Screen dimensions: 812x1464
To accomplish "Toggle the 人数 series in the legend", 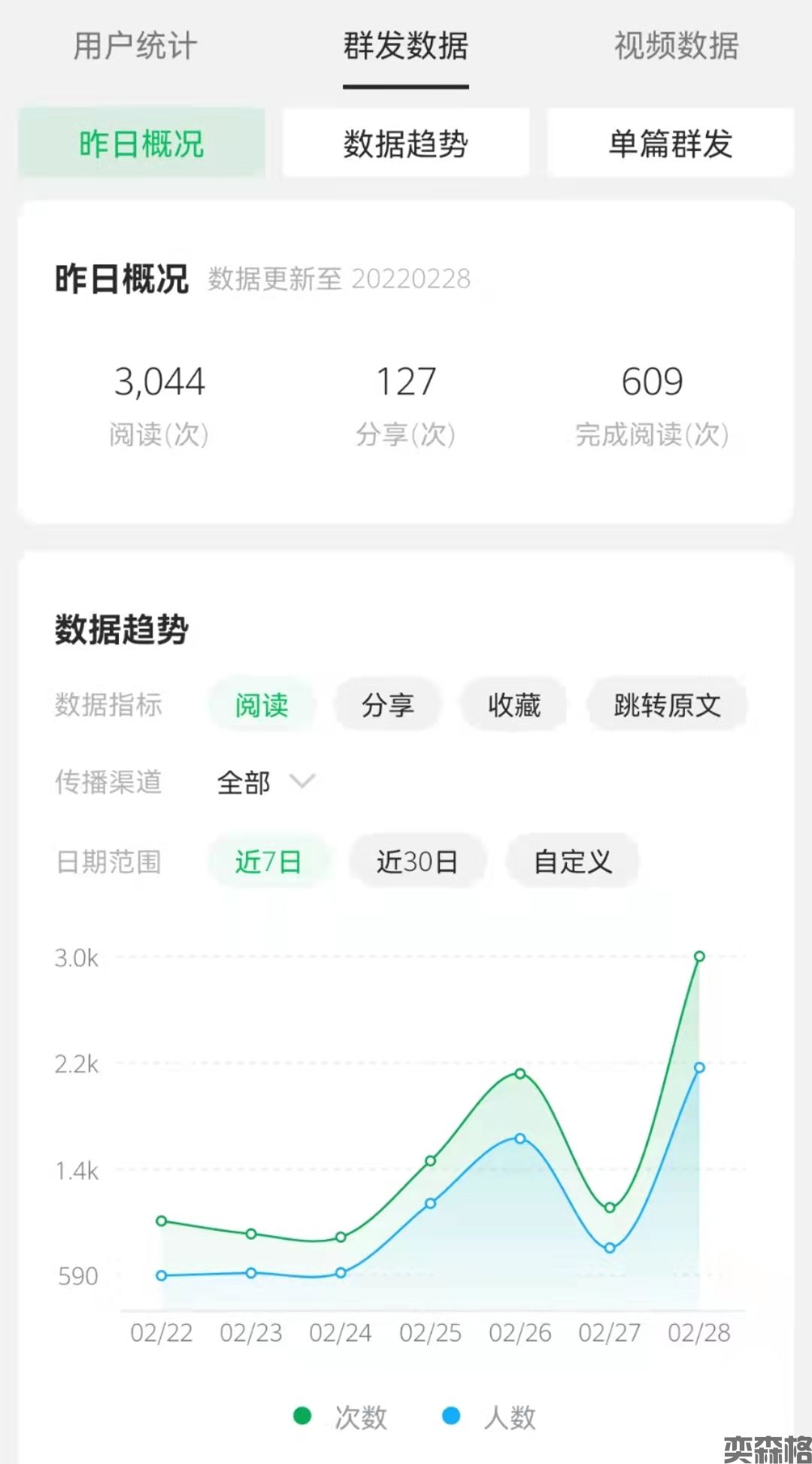I will [490, 1417].
